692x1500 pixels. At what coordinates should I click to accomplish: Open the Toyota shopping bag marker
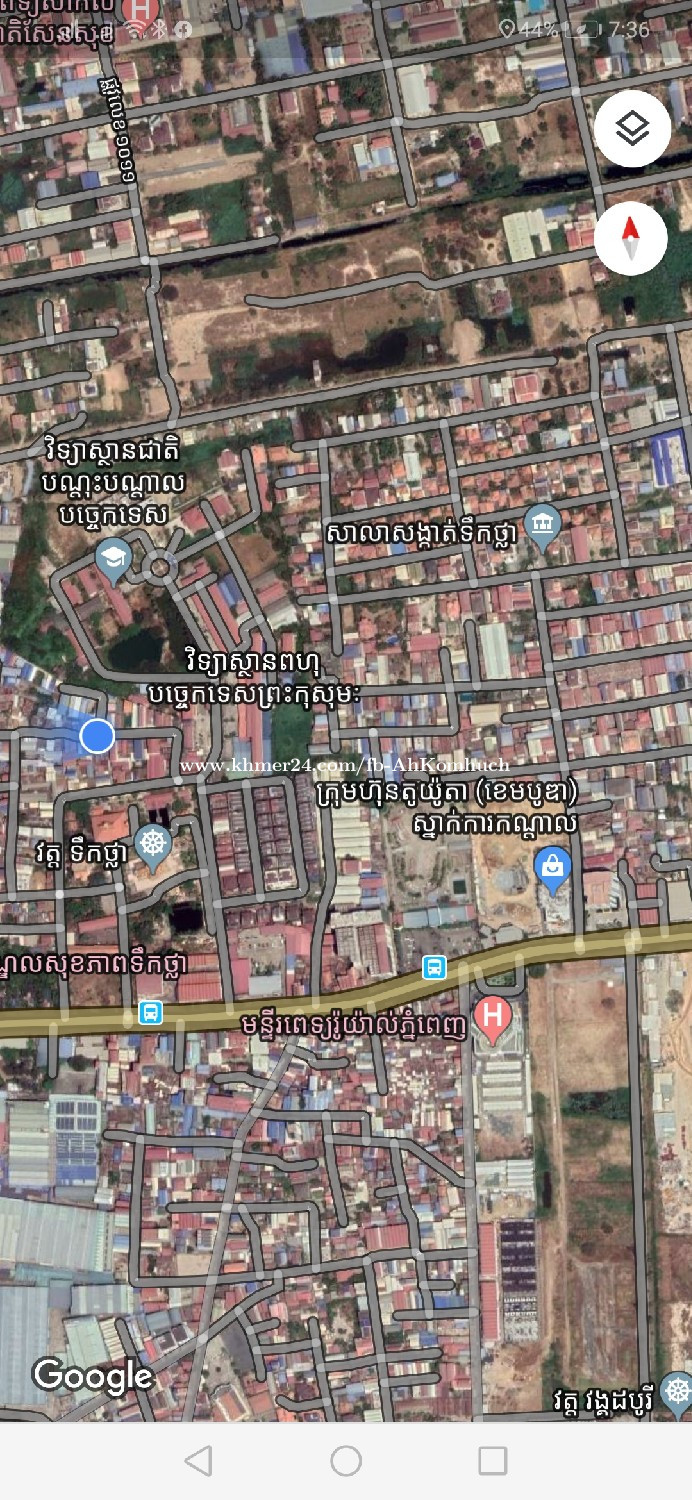pos(552,866)
